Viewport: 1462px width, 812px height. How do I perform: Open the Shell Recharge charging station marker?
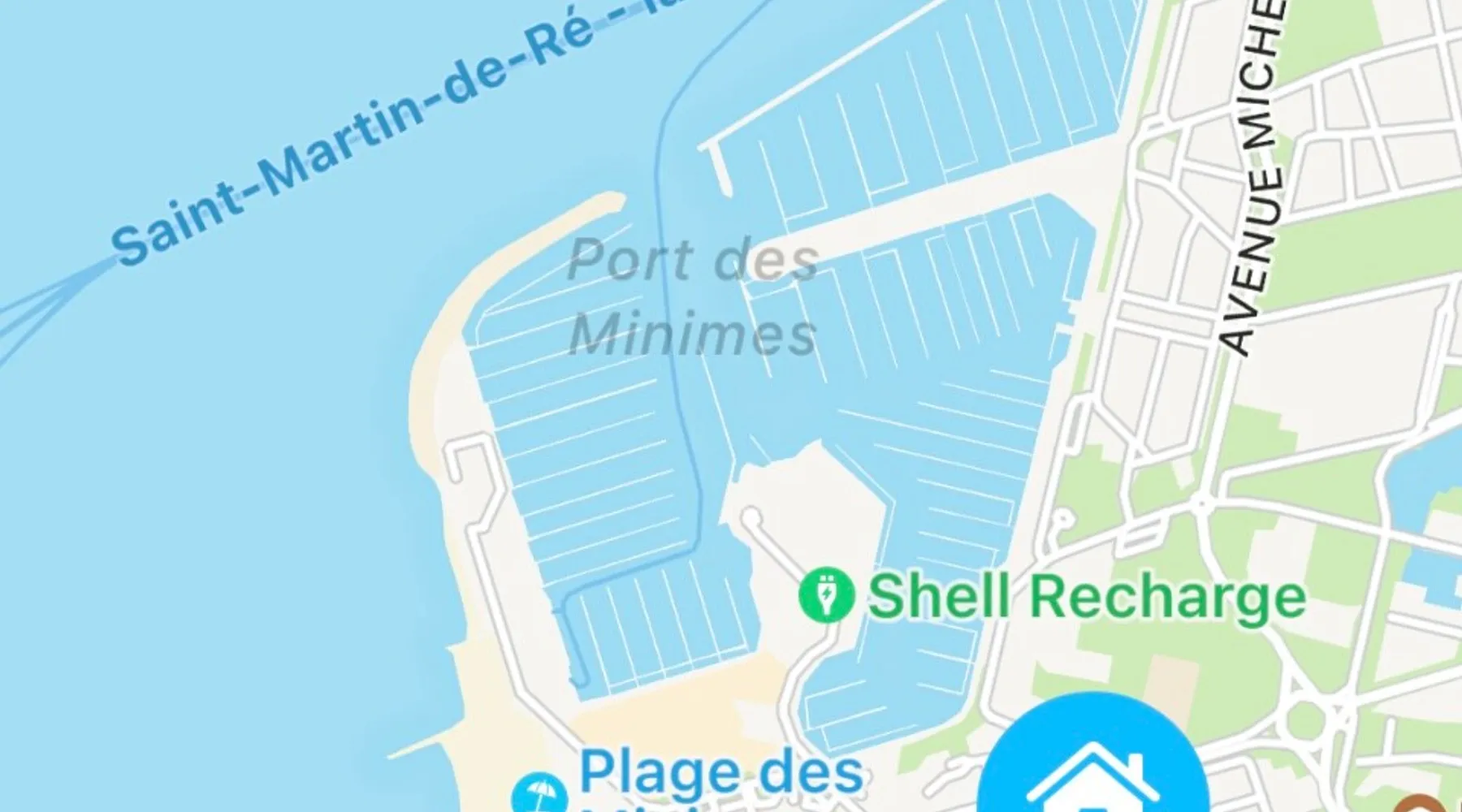tap(826, 594)
